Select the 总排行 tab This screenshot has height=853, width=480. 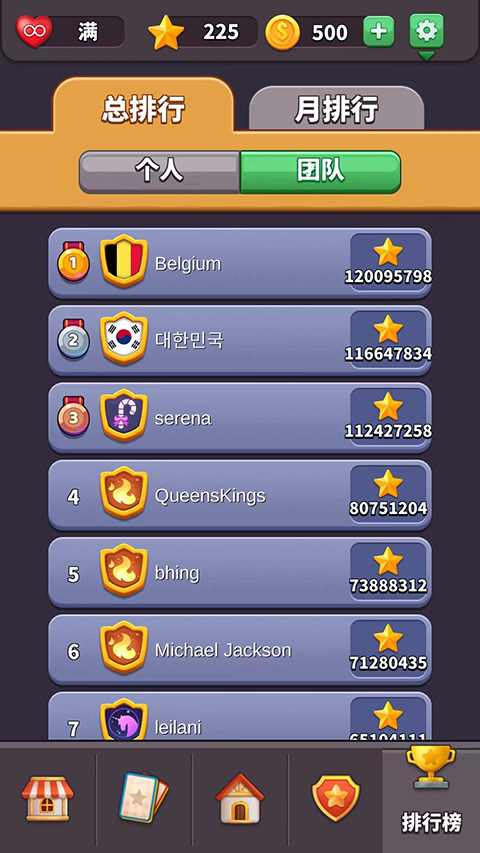click(x=144, y=107)
